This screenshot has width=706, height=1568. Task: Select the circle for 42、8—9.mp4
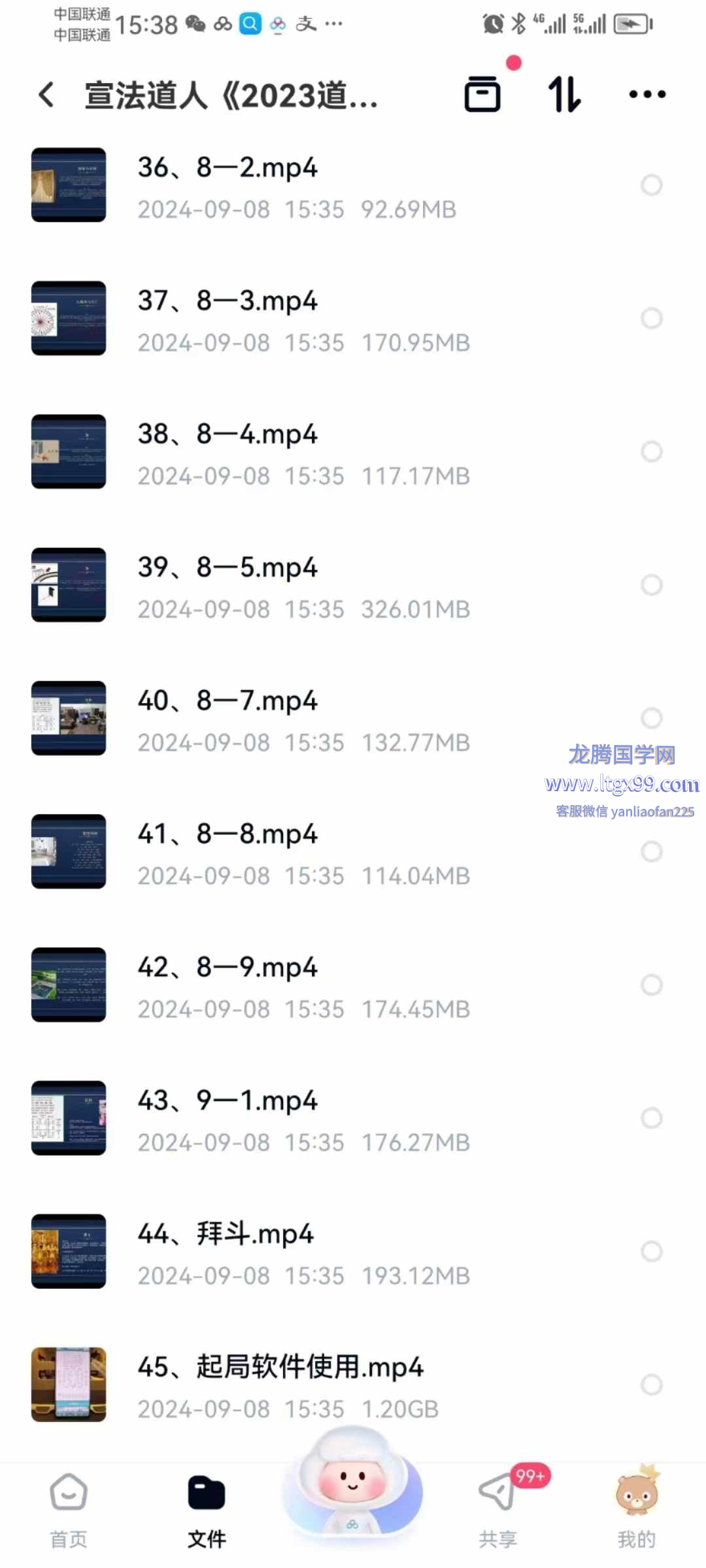[x=651, y=985]
